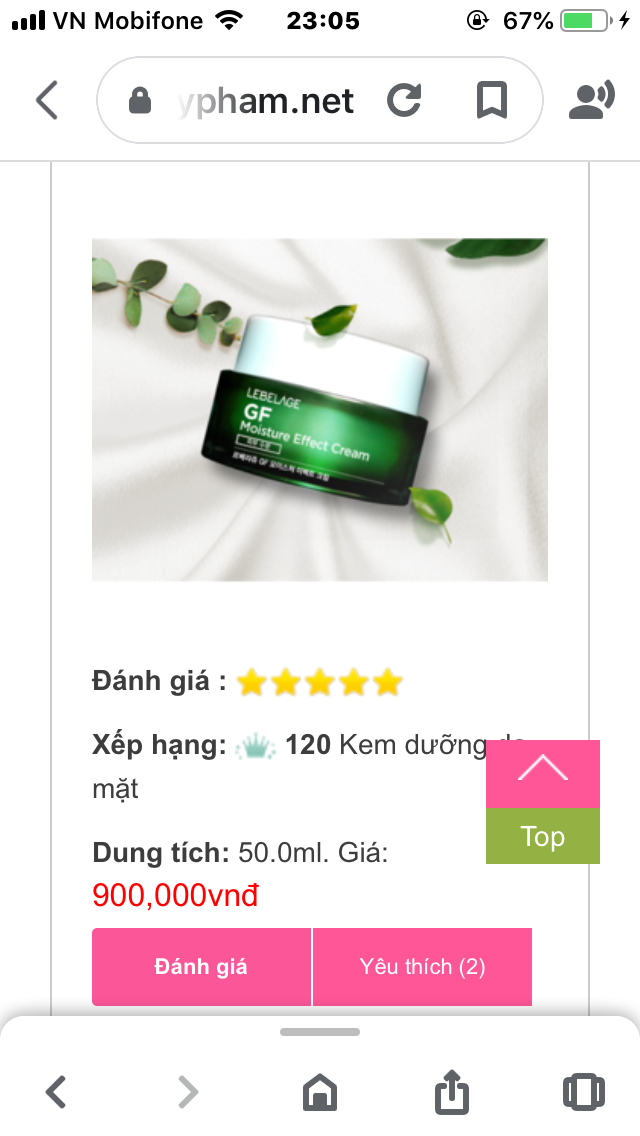The height and width of the screenshot is (1136, 640).
Task: Navigate back in the bottom toolbar
Action: point(57,1091)
